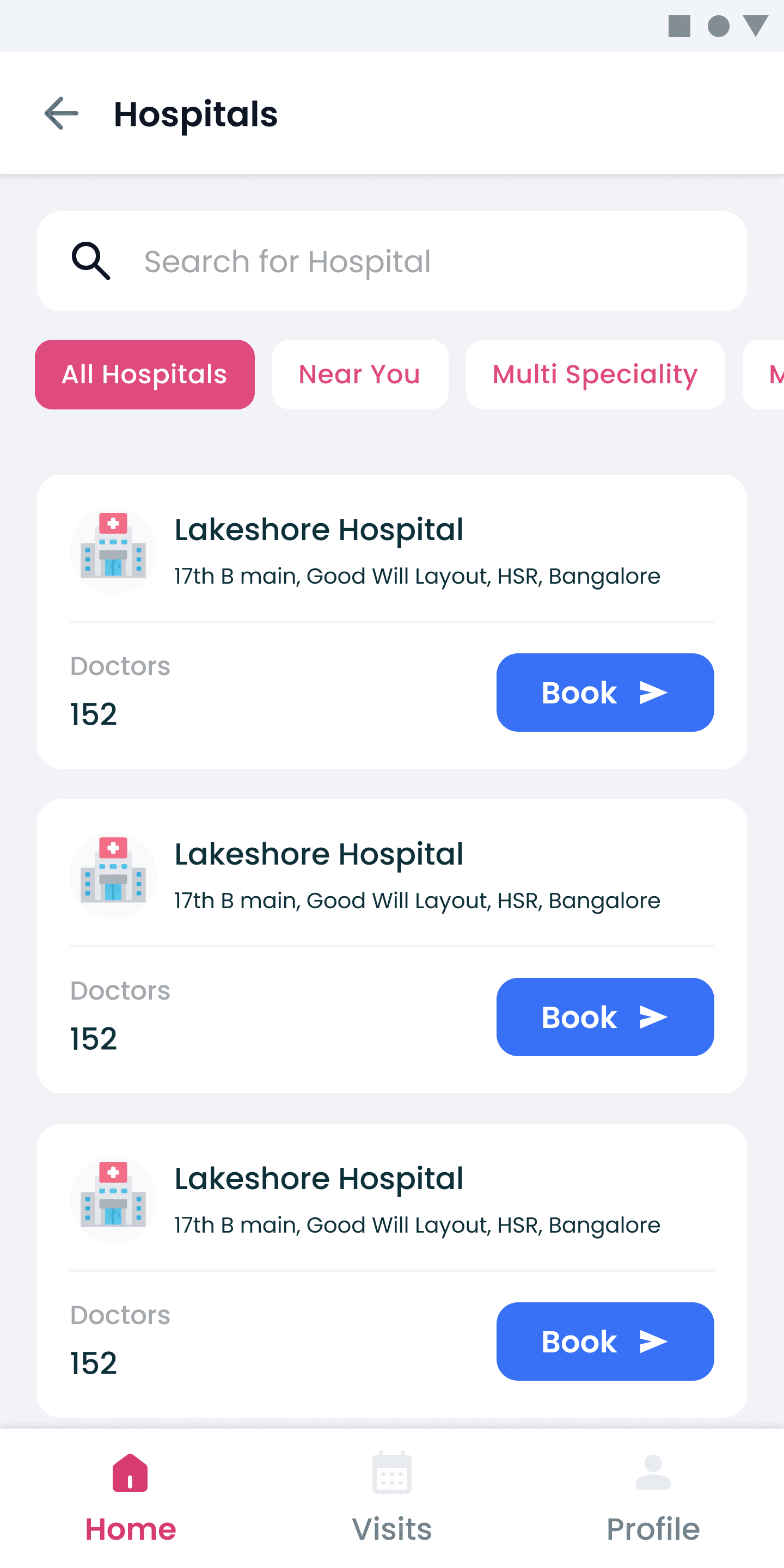Select the All Hospitals chip
The image size is (784, 1568).
(145, 375)
